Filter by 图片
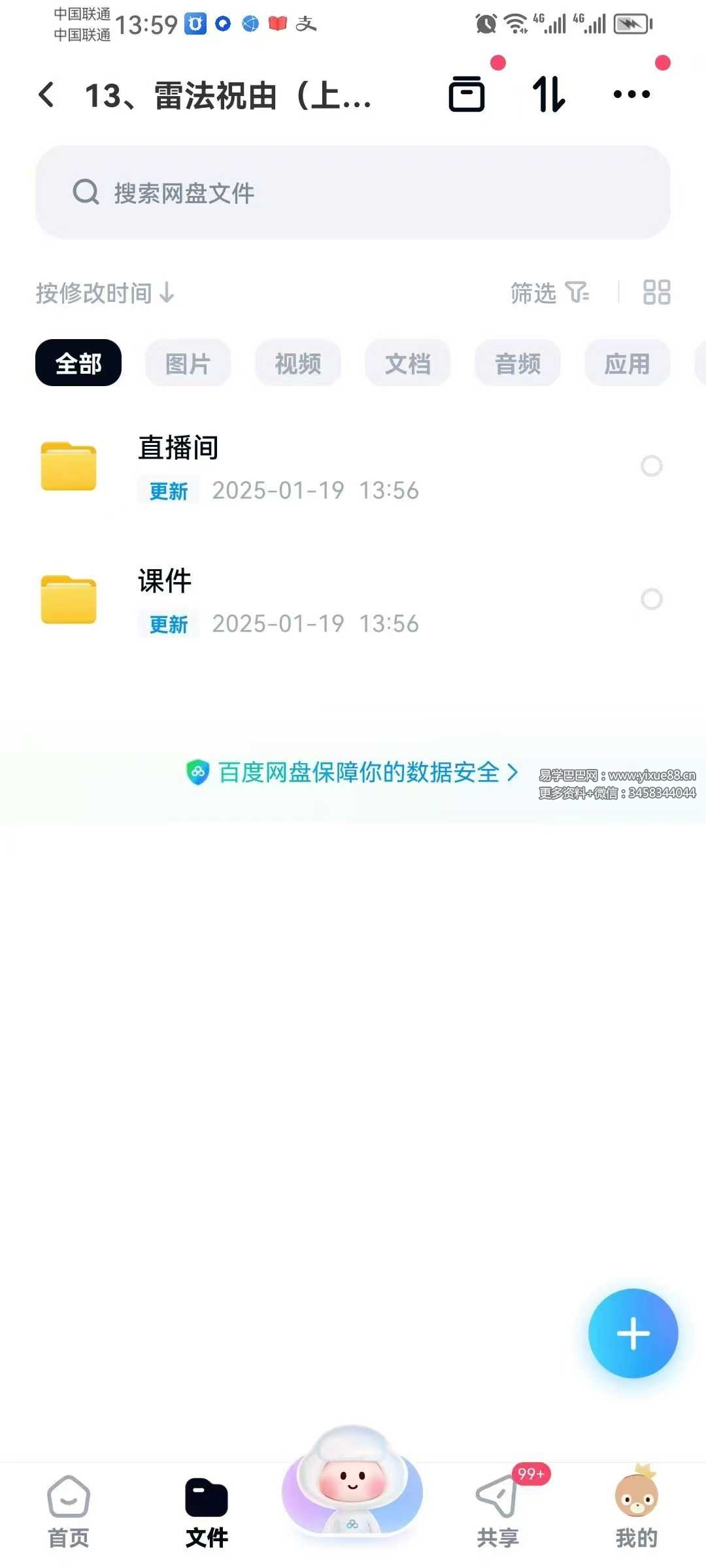This screenshot has width=706, height=1568. 188,363
